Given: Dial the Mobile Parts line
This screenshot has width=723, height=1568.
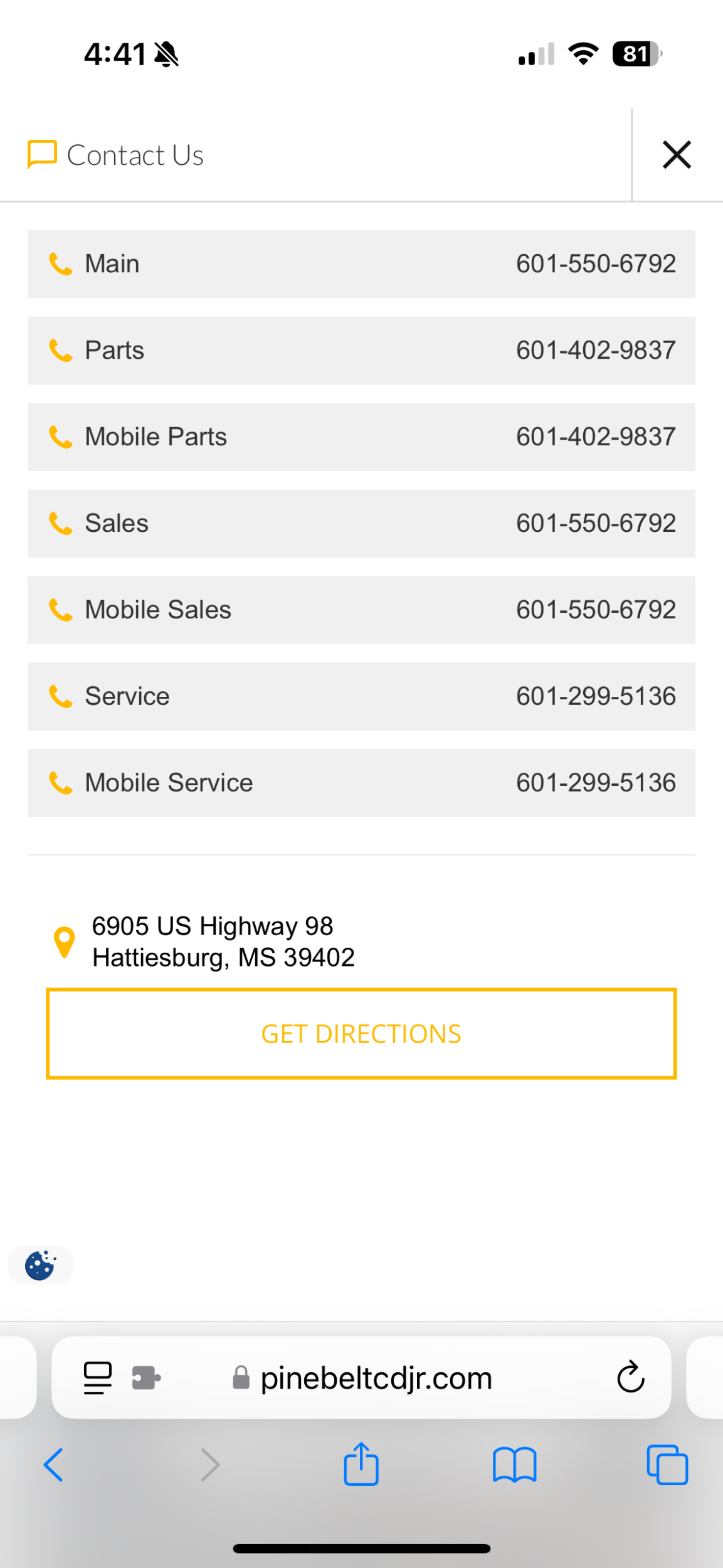Looking at the screenshot, I should point(361,437).
